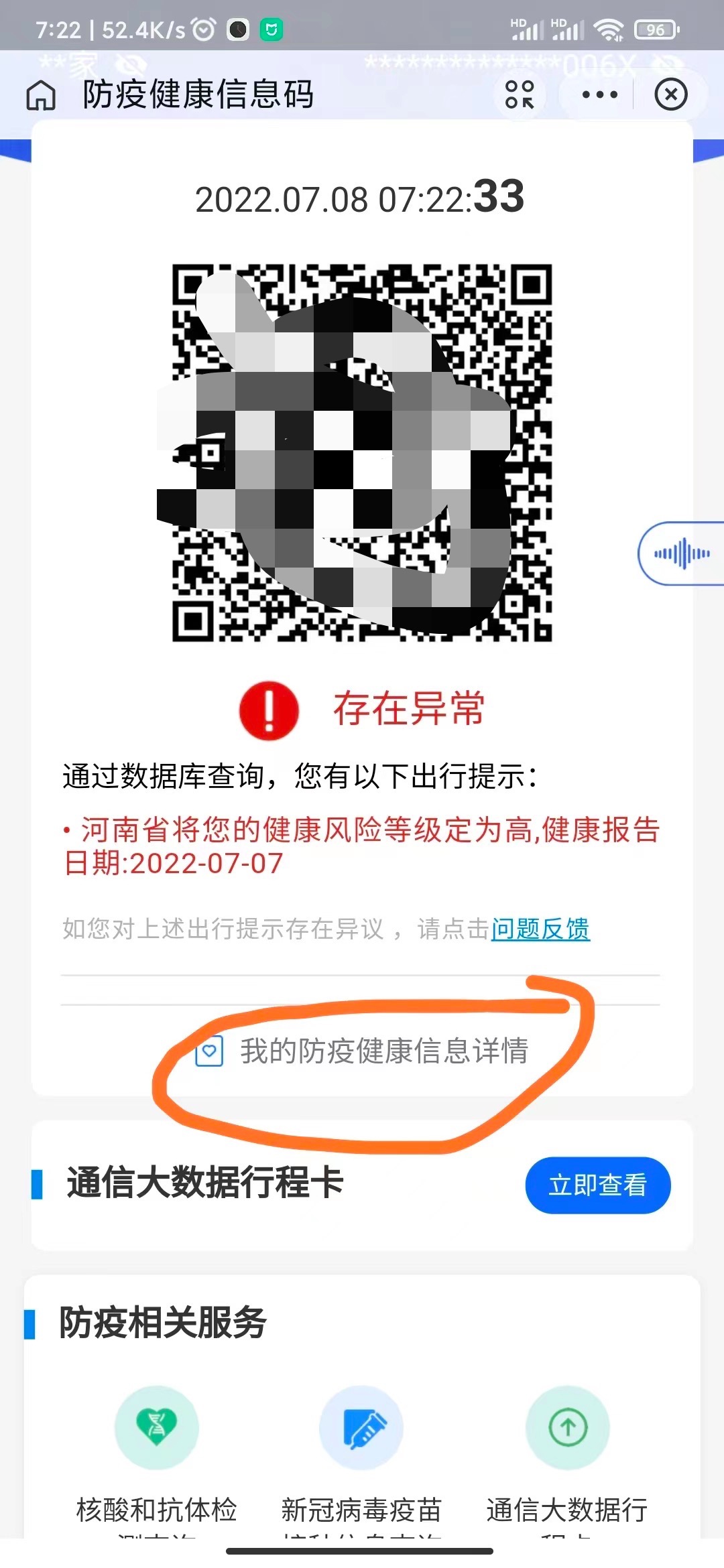Image resolution: width=724 pixels, height=1568 pixels.
Task: Open the three-dot overflow menu
Action: [599, 94]
